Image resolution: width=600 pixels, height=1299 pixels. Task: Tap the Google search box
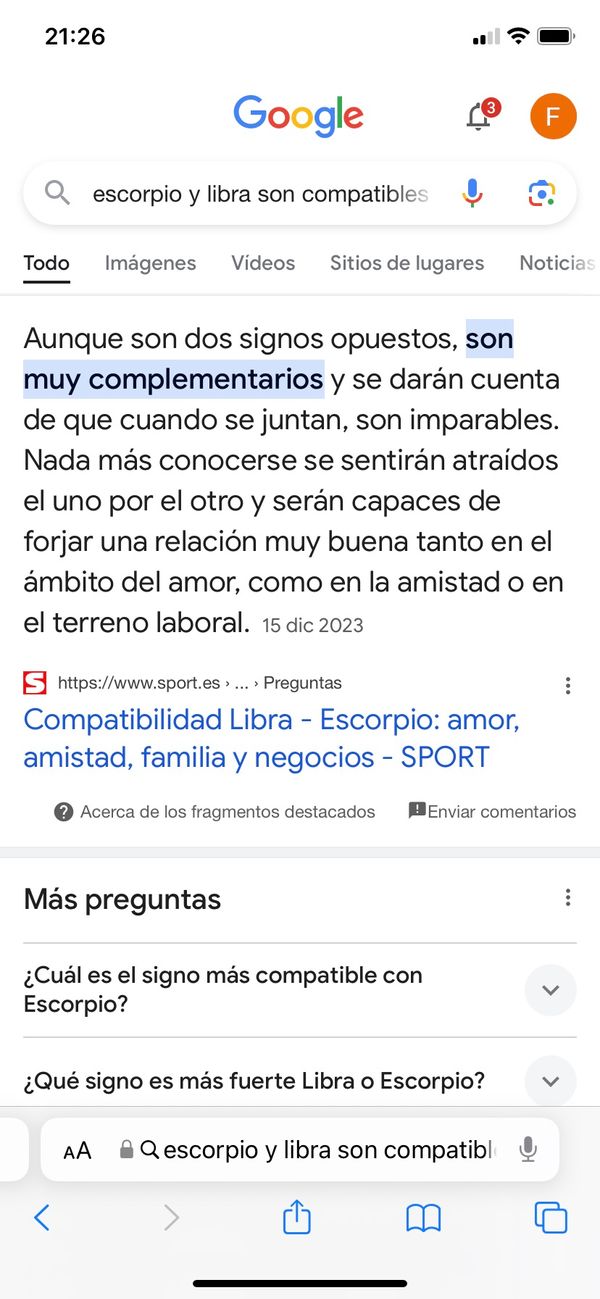coord(260,194)
